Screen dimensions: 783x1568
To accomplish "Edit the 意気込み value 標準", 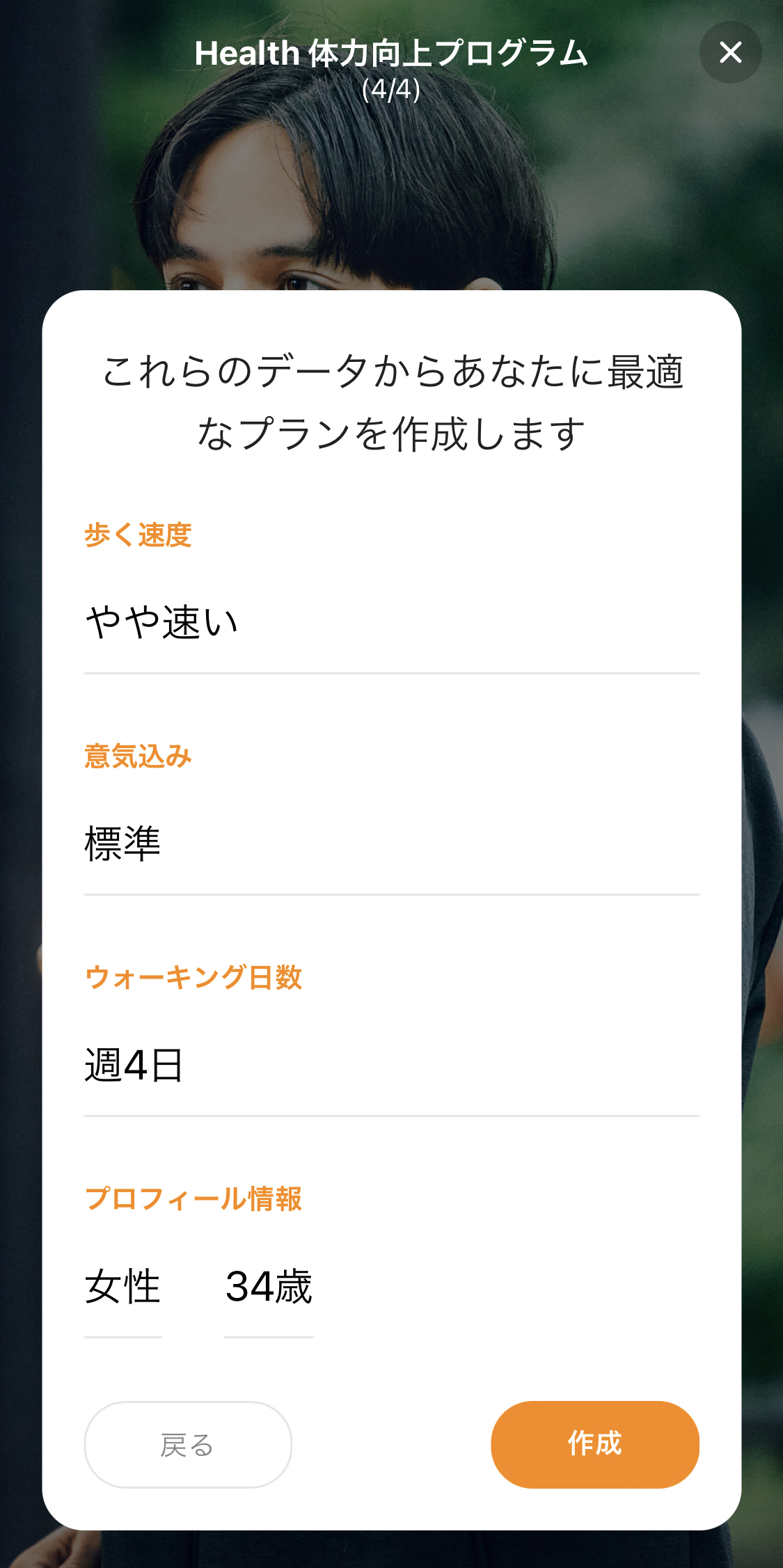I will (391, 843).
